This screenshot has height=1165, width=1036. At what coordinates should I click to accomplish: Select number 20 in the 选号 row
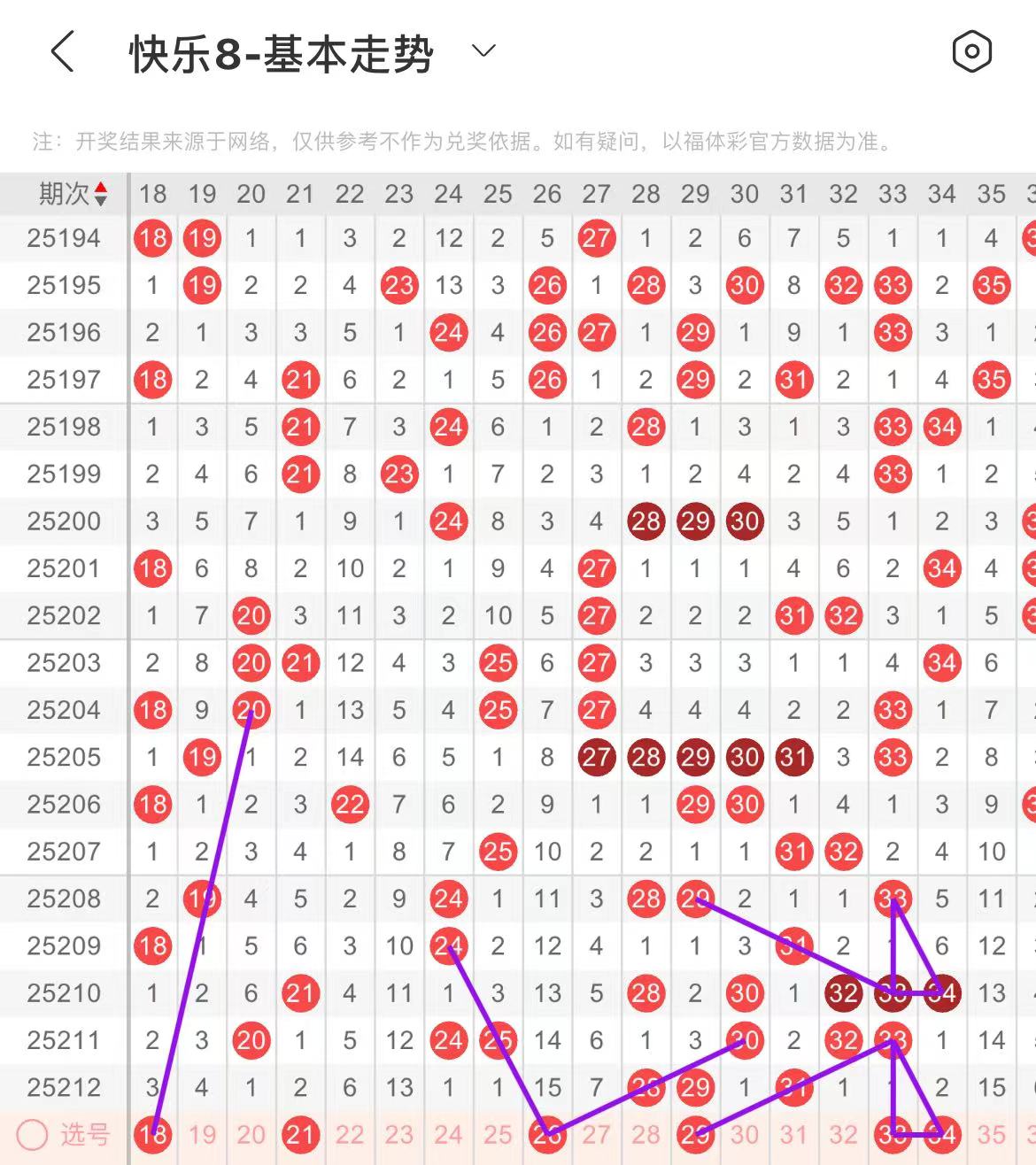[x=251, y=1134]
